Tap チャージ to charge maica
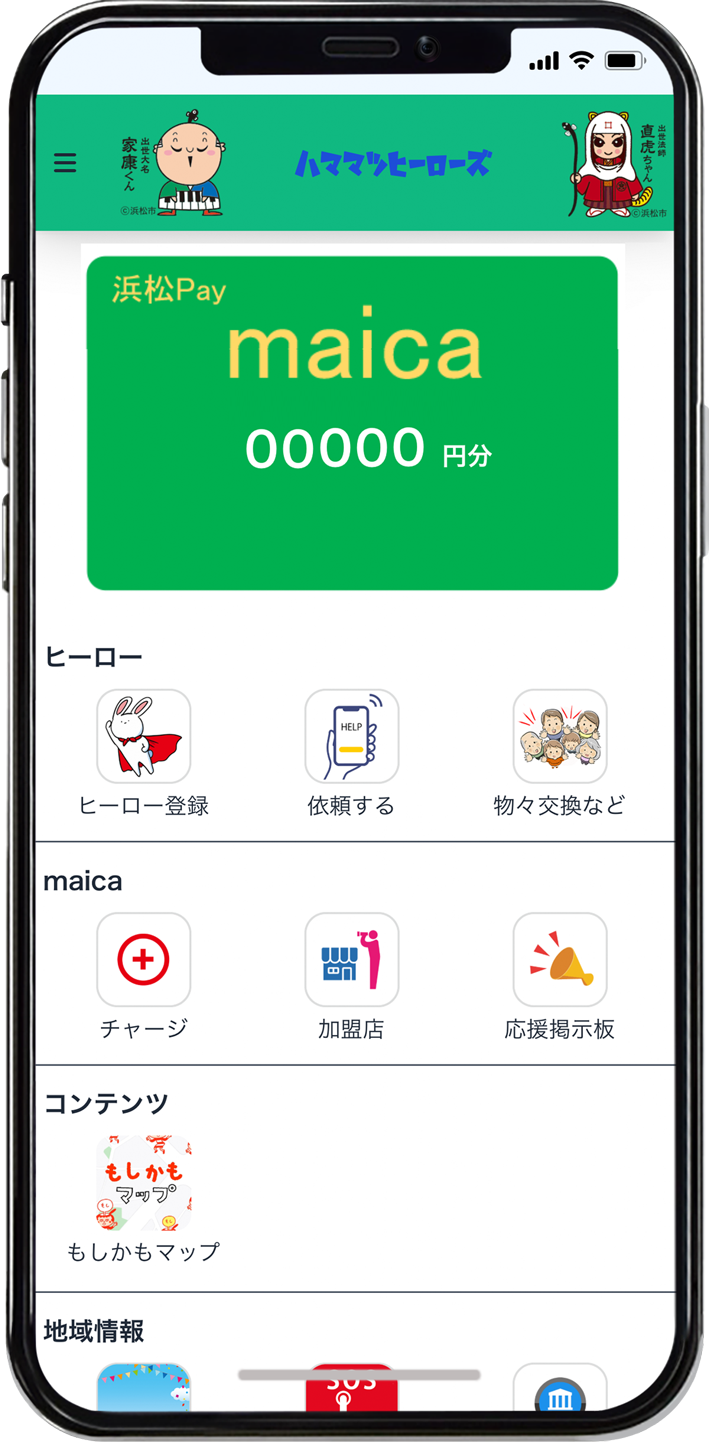 point(143,959)
